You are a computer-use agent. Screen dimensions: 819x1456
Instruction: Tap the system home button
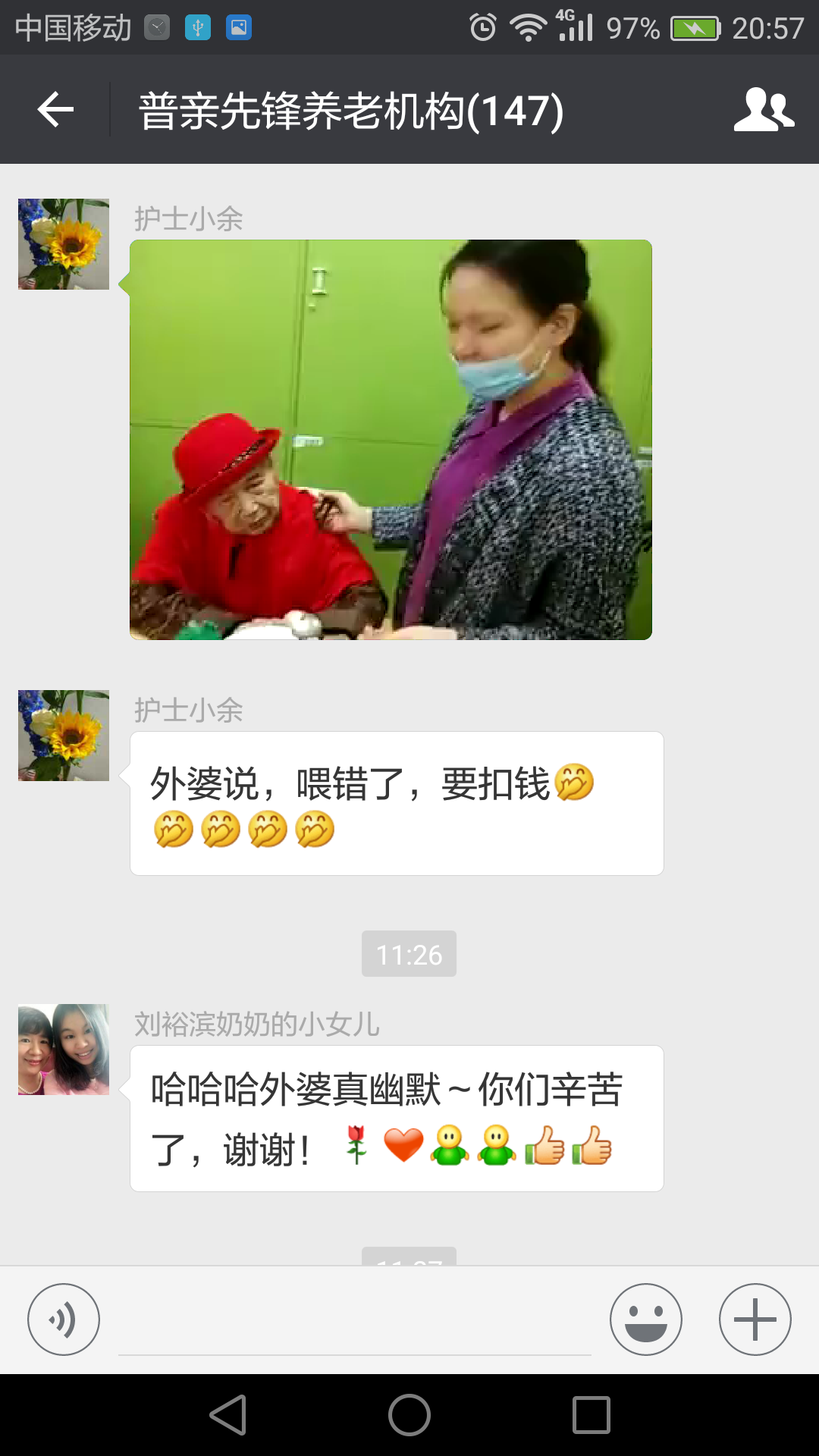(x=409, y=1415)
